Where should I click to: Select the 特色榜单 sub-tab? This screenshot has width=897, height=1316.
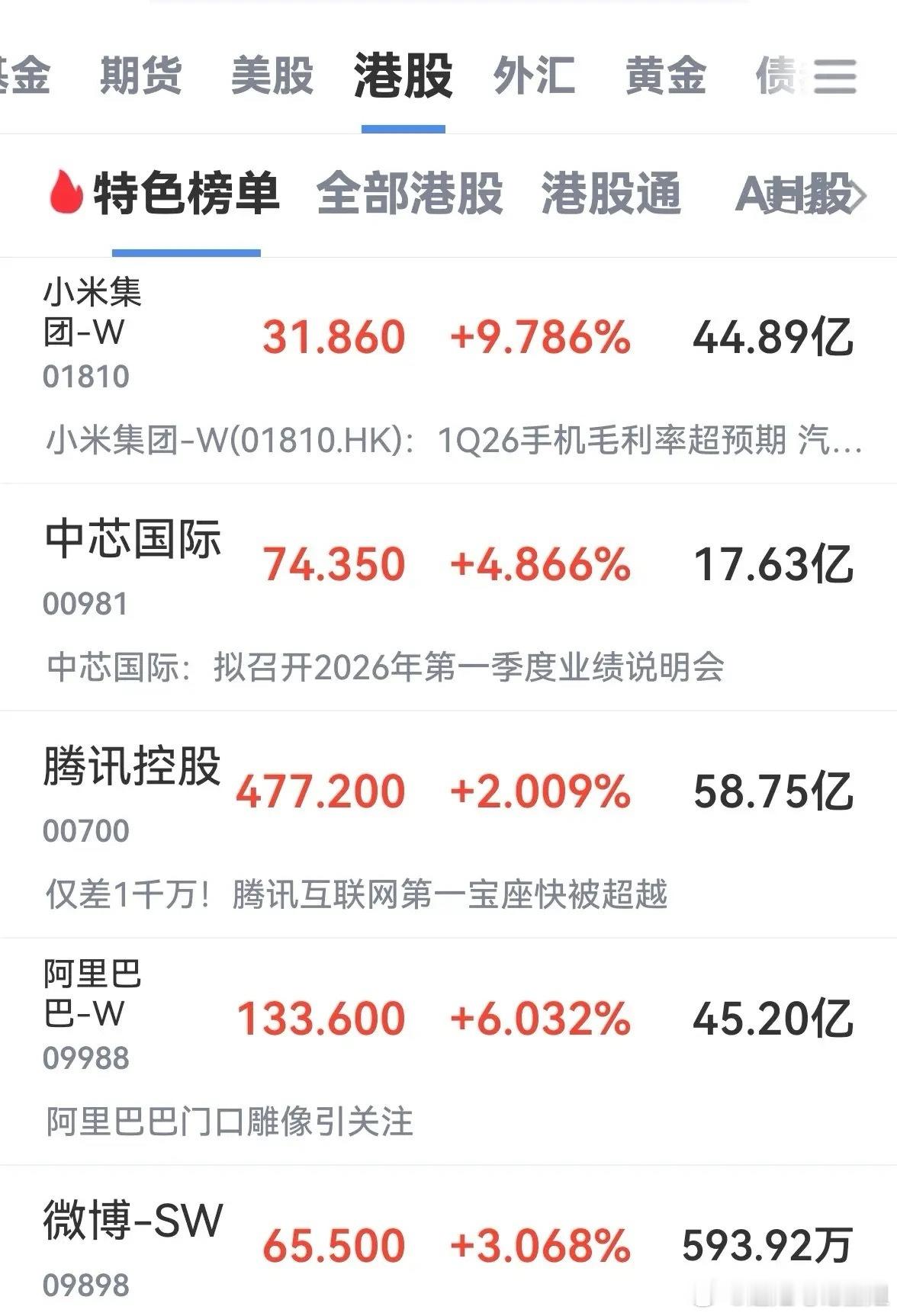tap(186, 193)
